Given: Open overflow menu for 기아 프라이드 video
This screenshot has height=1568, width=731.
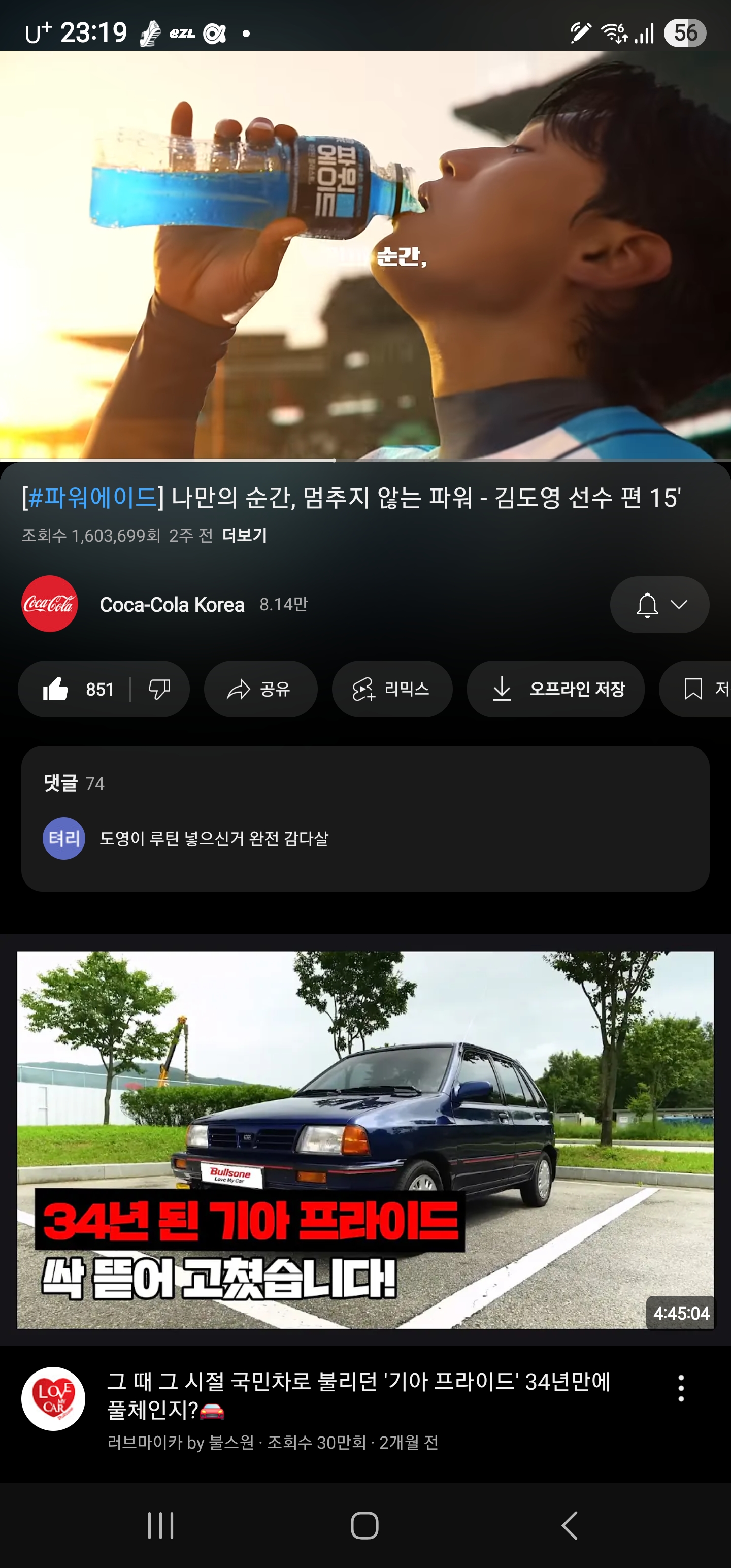Looking at the screenshot, I should tap(681, 1388).
